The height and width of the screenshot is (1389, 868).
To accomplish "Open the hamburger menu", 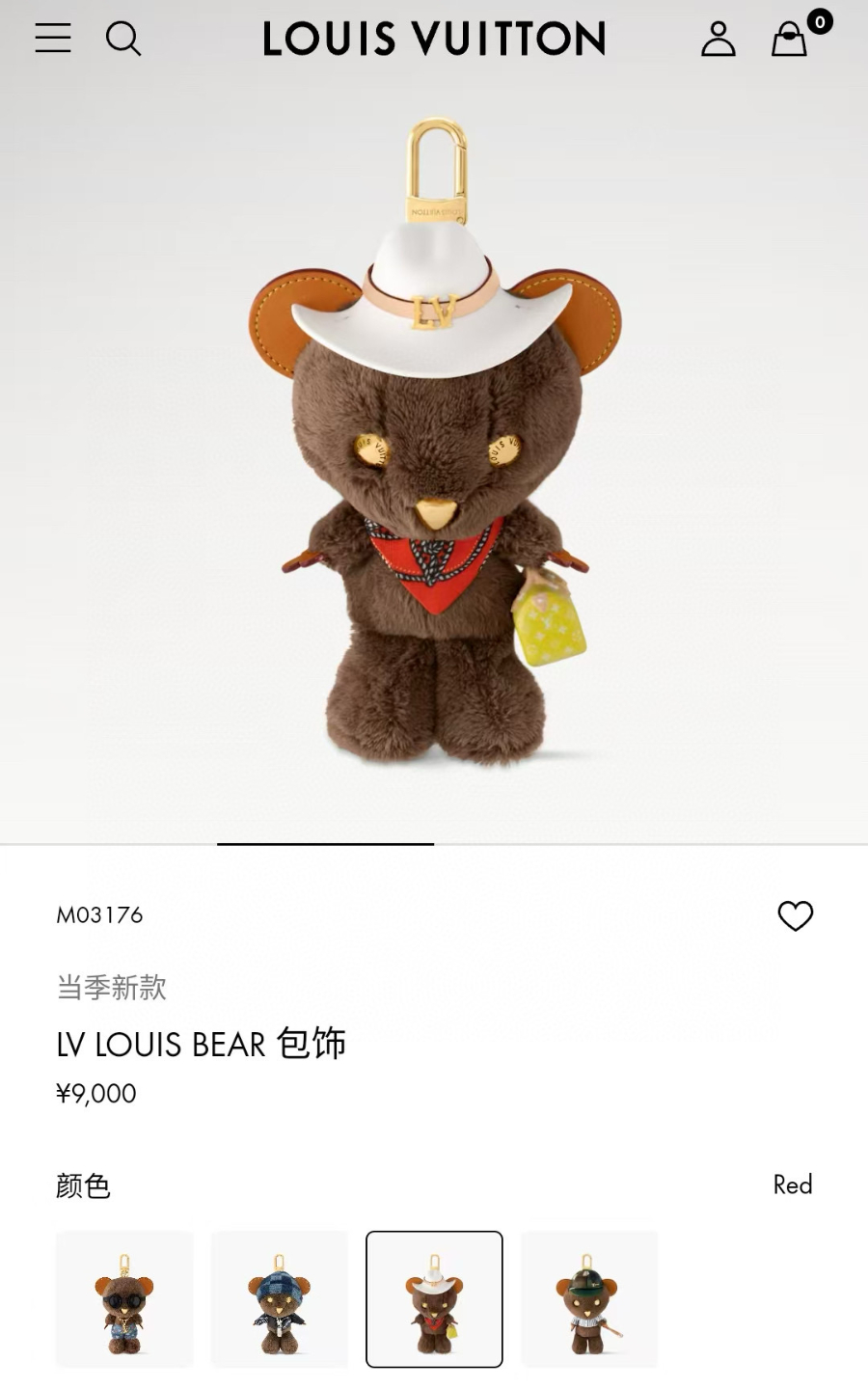I will (53, 38).
